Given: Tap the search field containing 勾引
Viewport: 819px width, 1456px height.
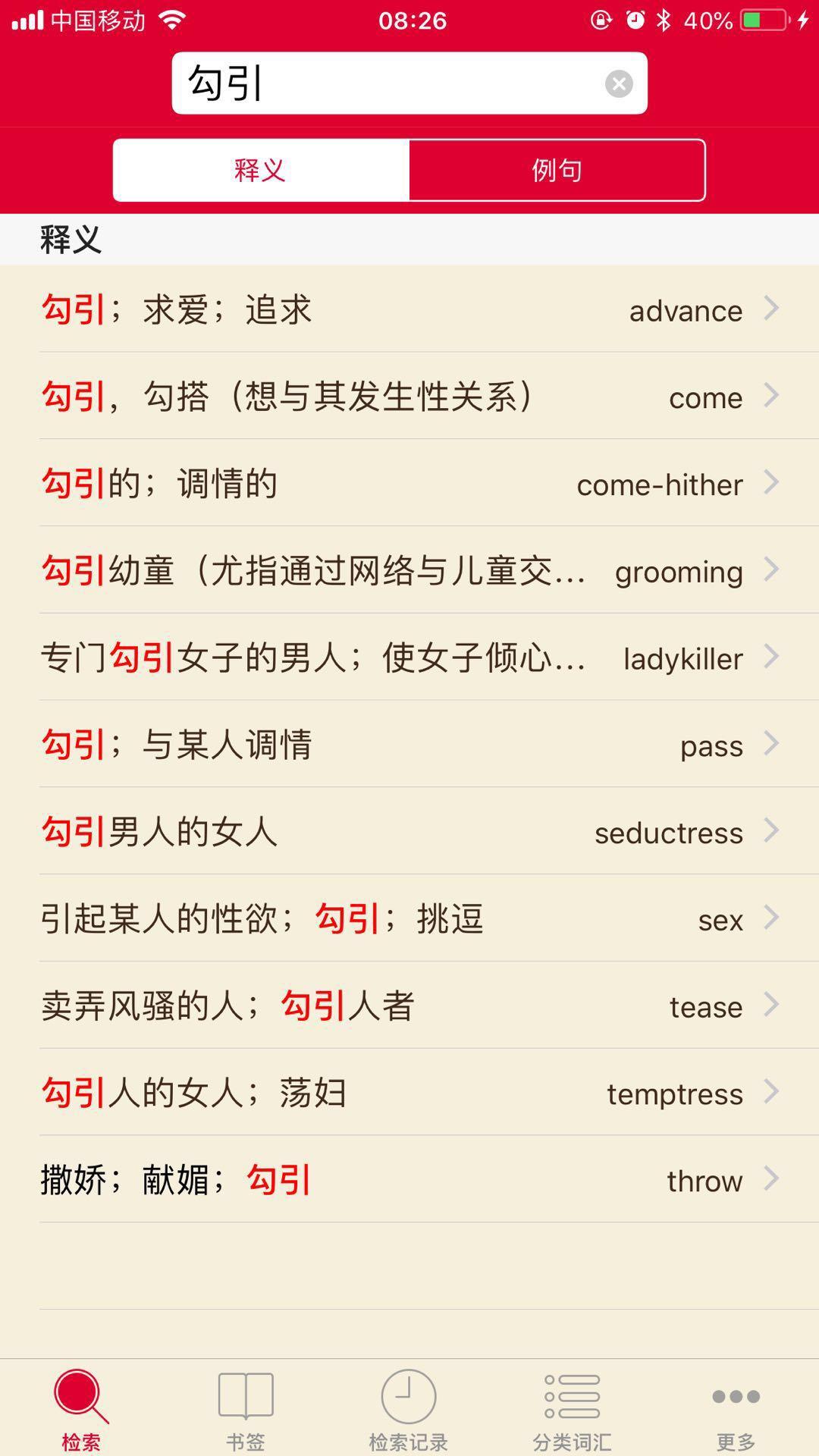Looking at the screenshot, I should click(x=387, y=83).
